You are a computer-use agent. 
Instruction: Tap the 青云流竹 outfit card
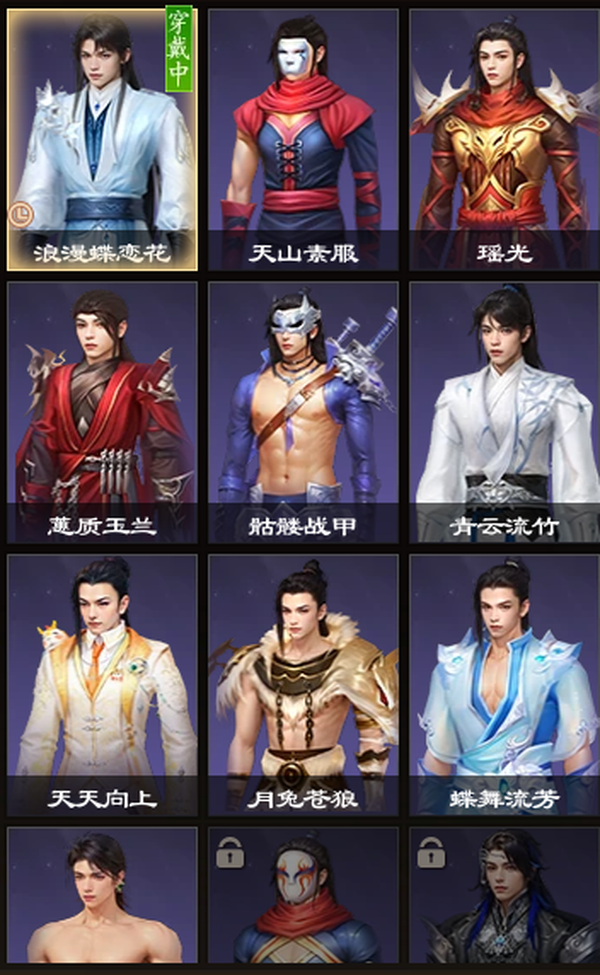tap(504, 412)
